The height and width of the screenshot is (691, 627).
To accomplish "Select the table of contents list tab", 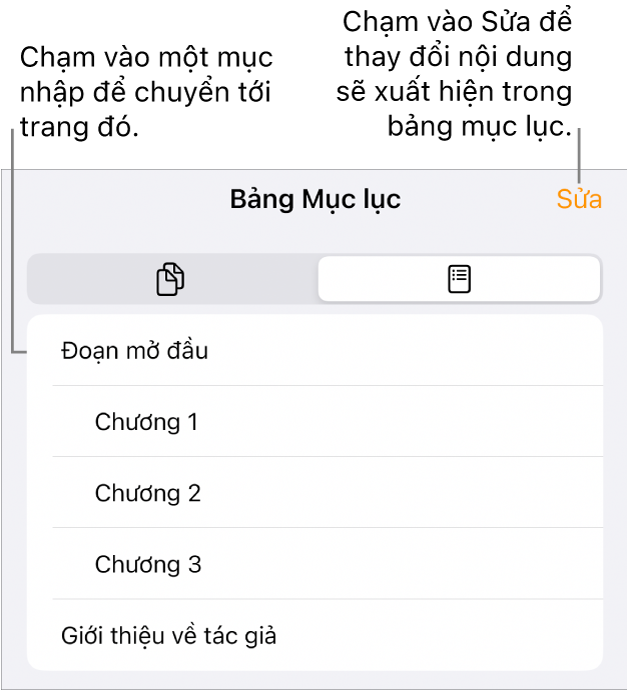I will pyautogui.click(x=458, y=279).
